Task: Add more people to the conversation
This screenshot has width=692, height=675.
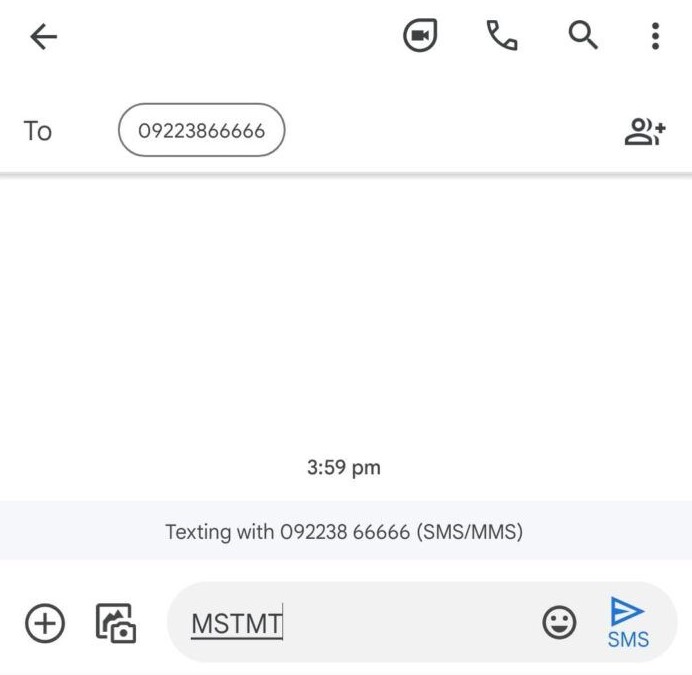Action: (645, 131)
